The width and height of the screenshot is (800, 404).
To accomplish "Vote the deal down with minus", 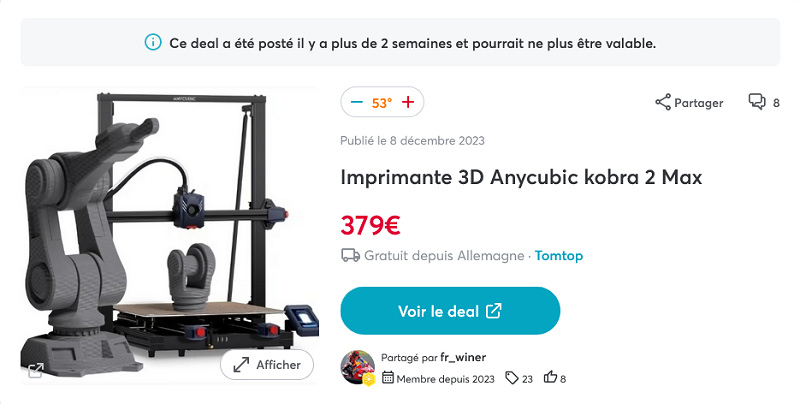I will (357, 102).
